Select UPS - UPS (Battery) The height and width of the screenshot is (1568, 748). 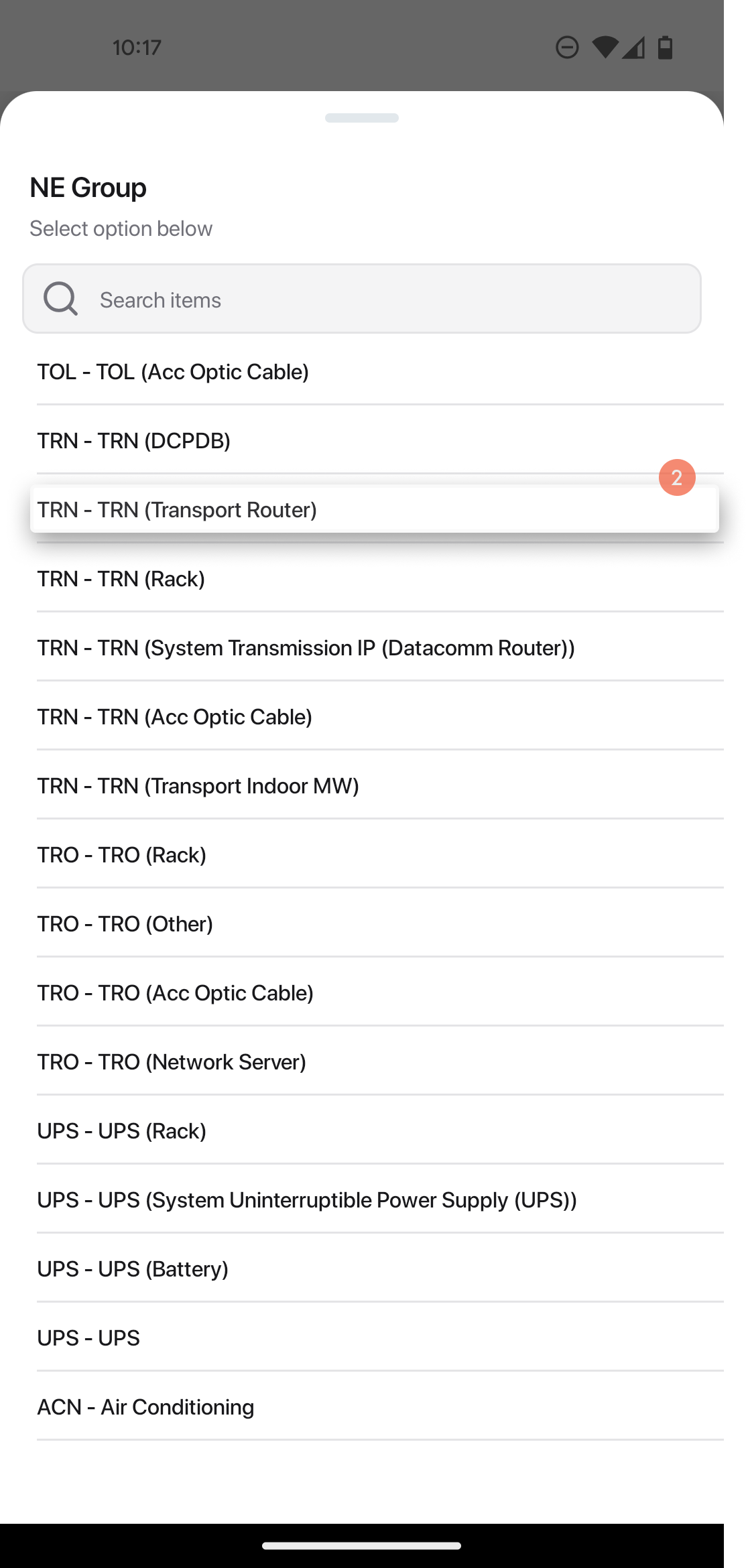tap(380, 1268)
